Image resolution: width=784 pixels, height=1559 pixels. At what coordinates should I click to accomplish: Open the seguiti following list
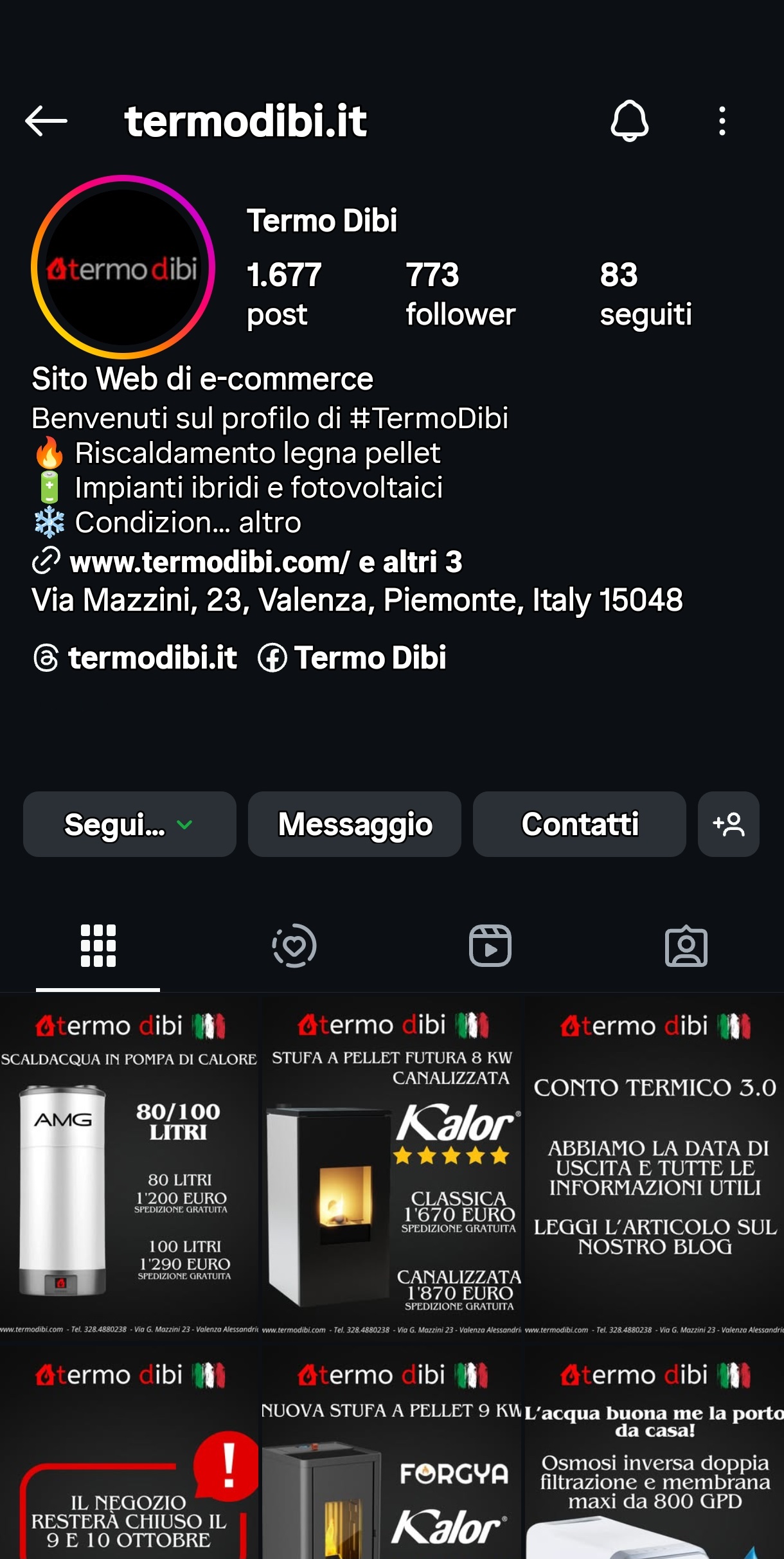[645, 293]
